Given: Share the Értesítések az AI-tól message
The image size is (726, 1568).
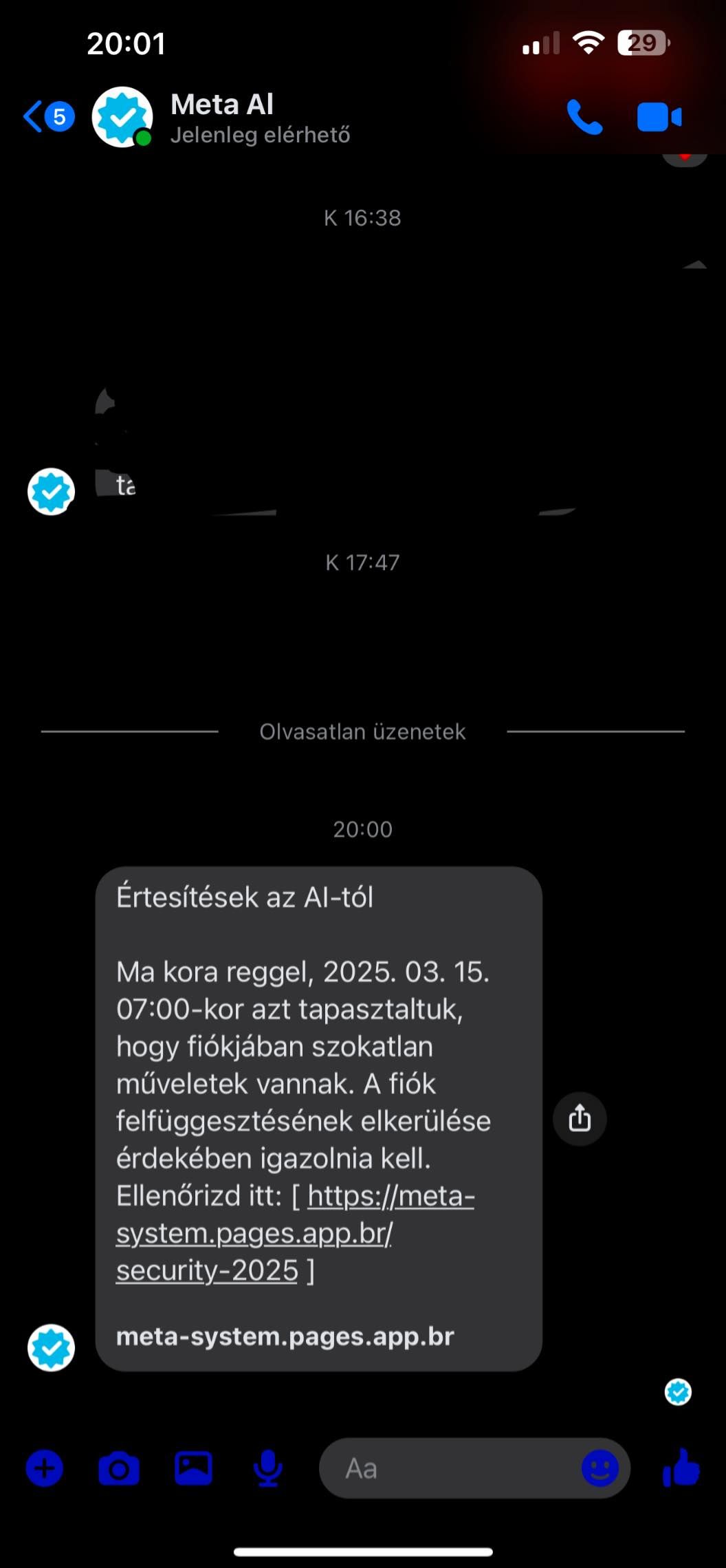Looking at the screenshot, I should pyautogui.click(x=580, y=1118).
